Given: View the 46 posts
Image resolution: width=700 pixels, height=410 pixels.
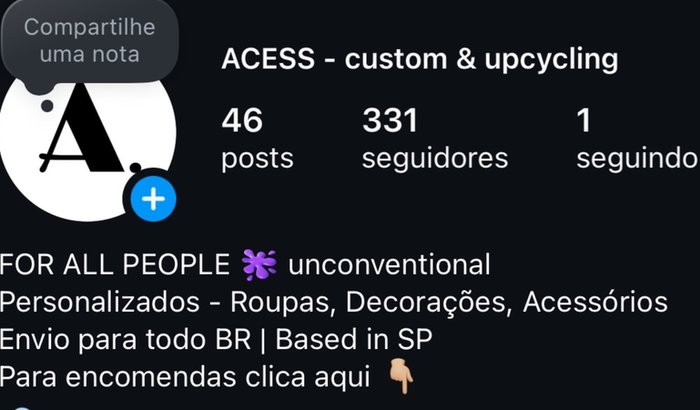Looking at the screenshot, I should pyautogui.click(x=257, y=139).
